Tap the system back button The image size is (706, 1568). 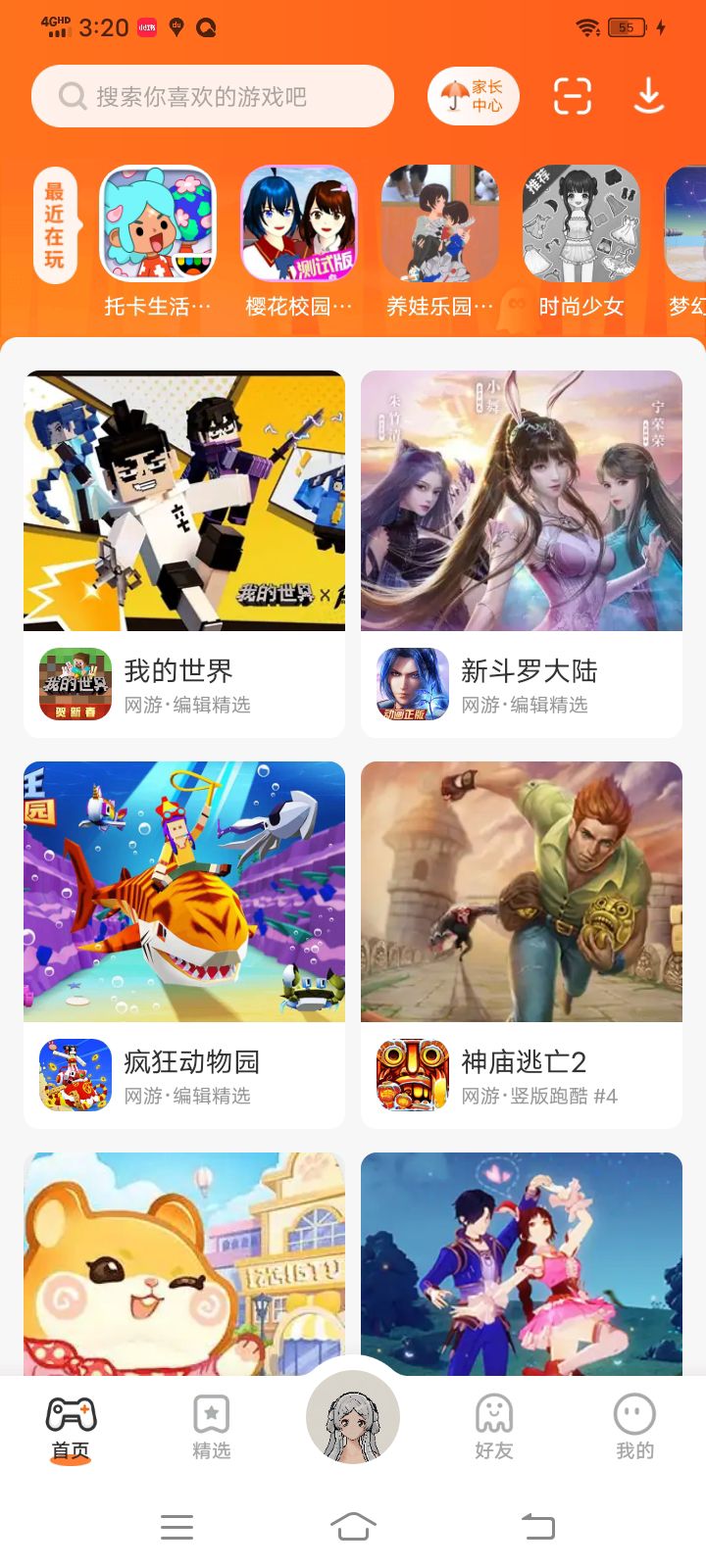(x=537, y=1526)
